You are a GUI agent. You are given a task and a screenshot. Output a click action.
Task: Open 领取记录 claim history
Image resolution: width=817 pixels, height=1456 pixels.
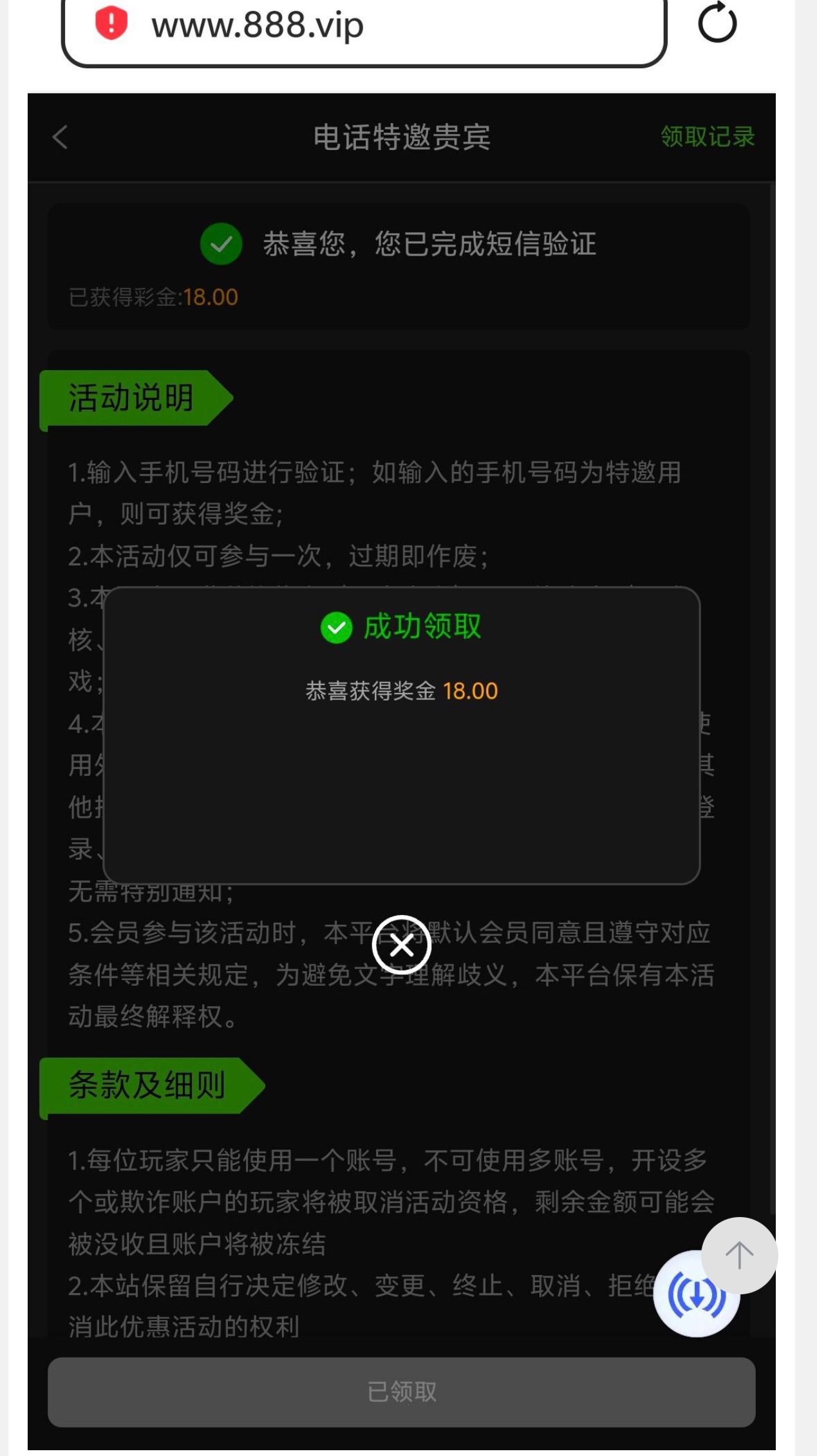(707, 137)
